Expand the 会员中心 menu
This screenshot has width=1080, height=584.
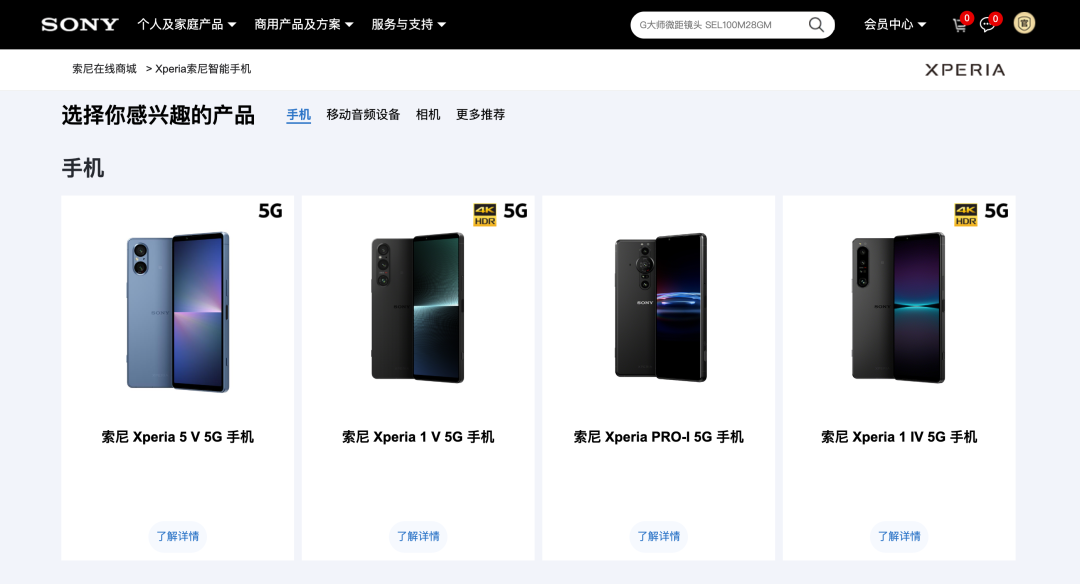pos(895,24)
